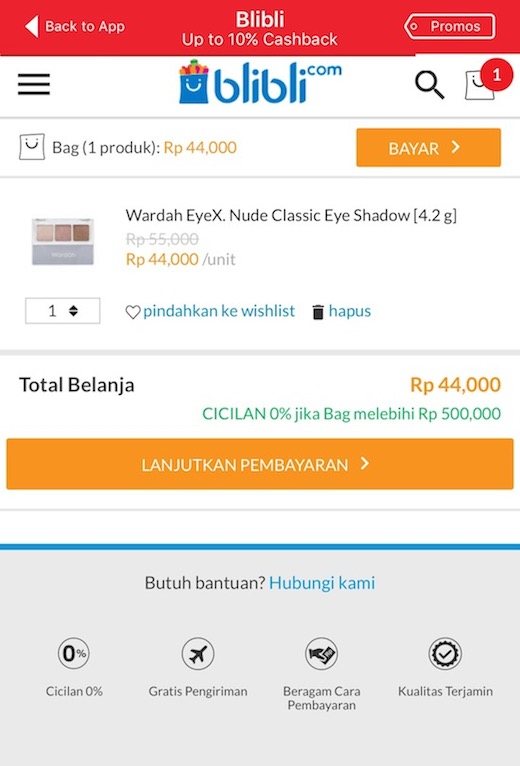This screenshot has height=766, width=520.
Task: Open the hamburger menu
Action: 34,84
